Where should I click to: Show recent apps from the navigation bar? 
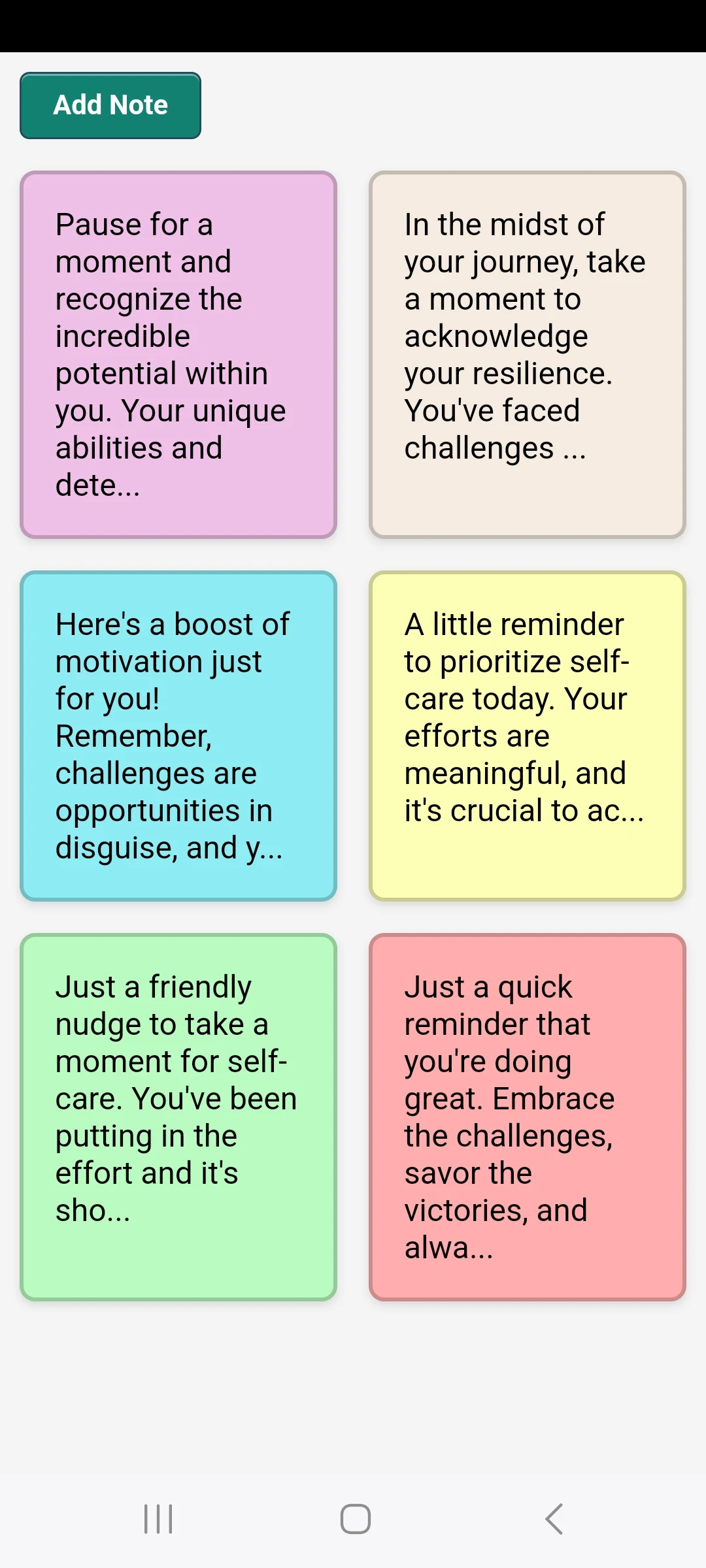(x=158, y=1519)
